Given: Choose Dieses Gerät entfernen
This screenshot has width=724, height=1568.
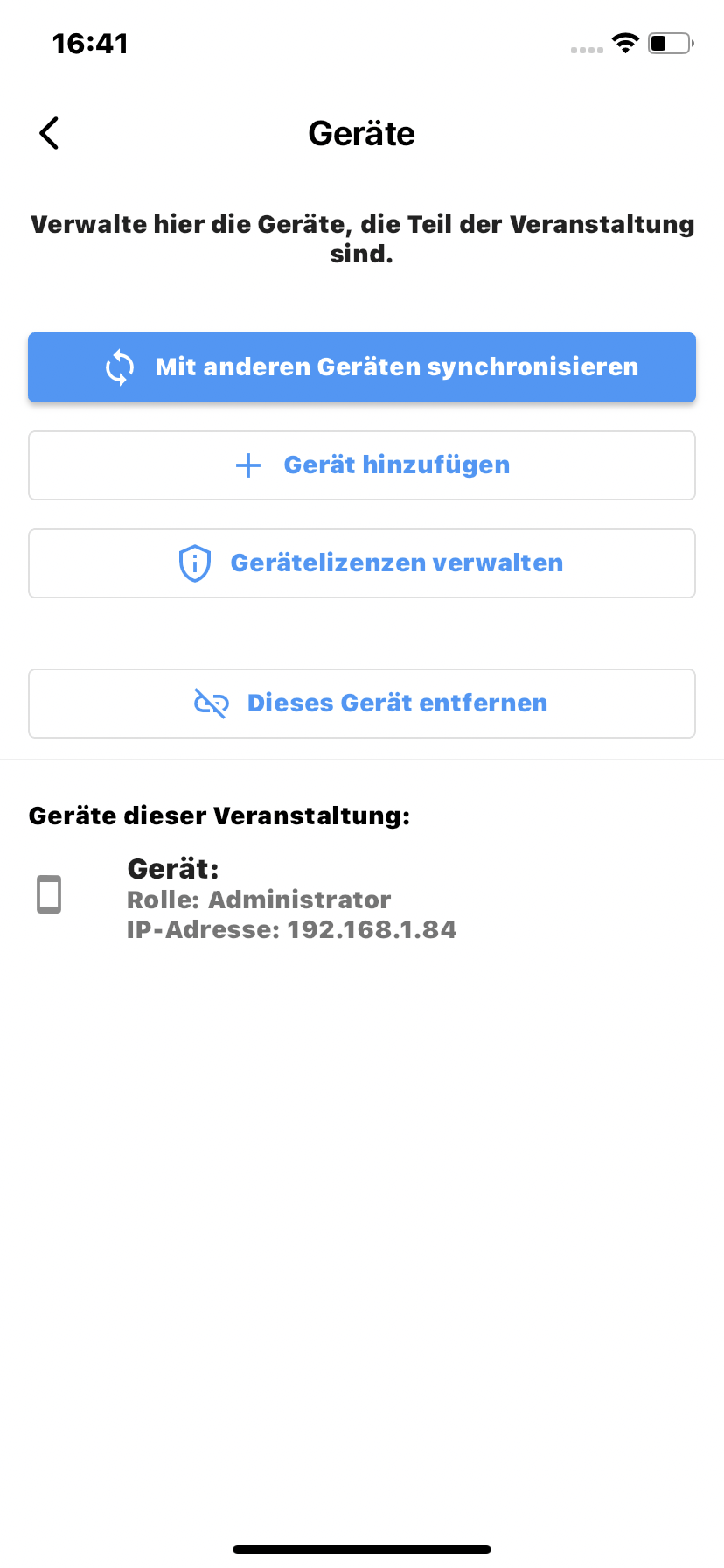Looking at the screenshot, I should click(362, 703).
